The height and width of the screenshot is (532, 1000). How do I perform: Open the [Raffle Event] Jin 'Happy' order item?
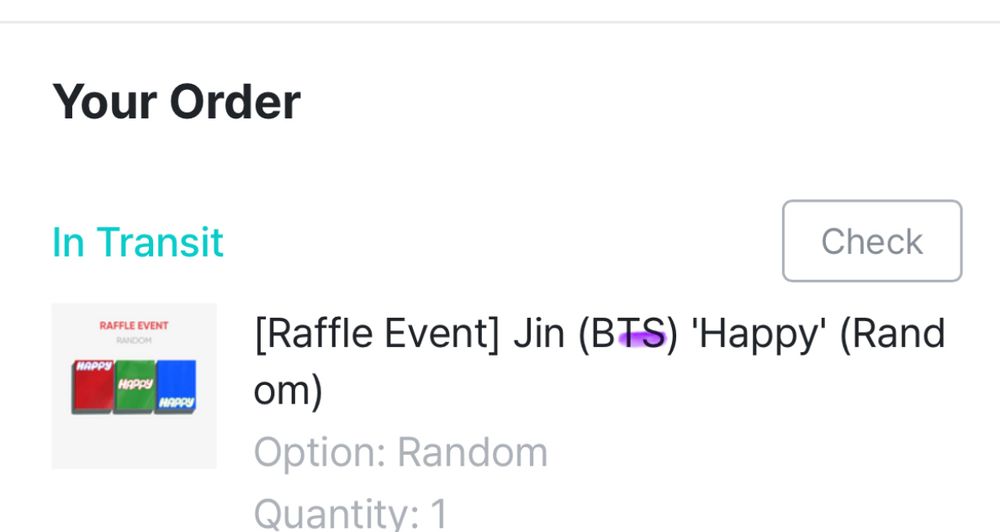(598, 360)
